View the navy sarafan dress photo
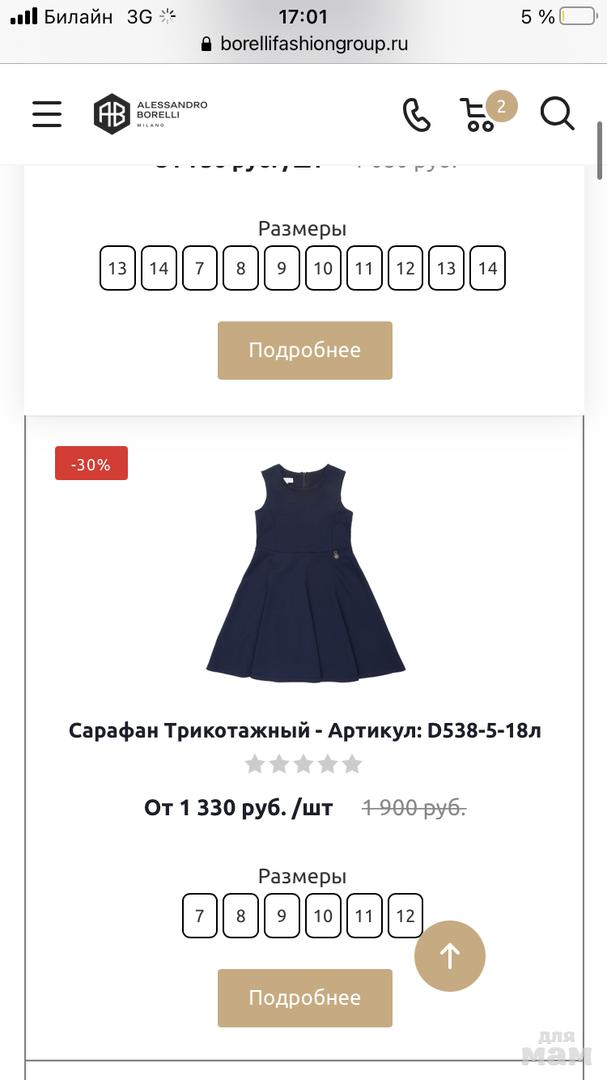The image size is (607, 1080). click(x=305, y=570)
